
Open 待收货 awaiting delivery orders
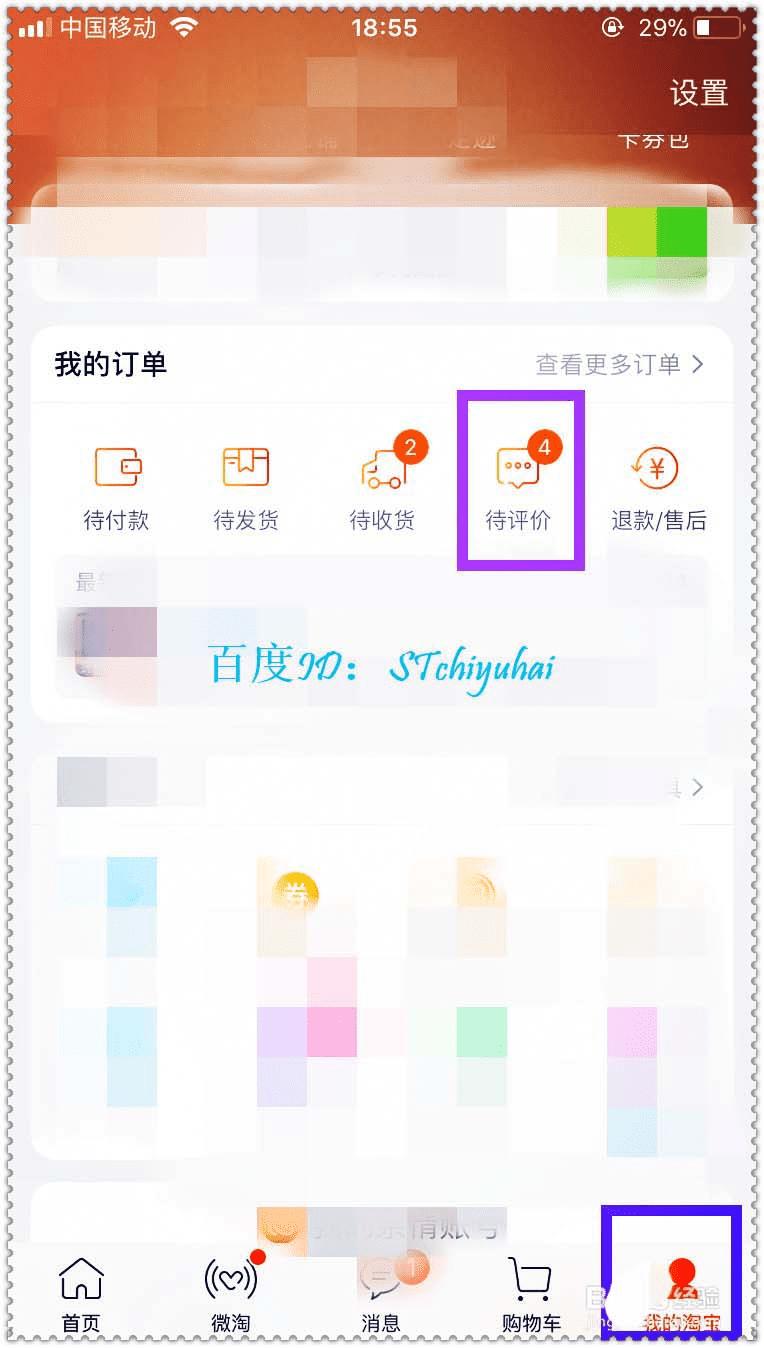[x=382, y=487]
